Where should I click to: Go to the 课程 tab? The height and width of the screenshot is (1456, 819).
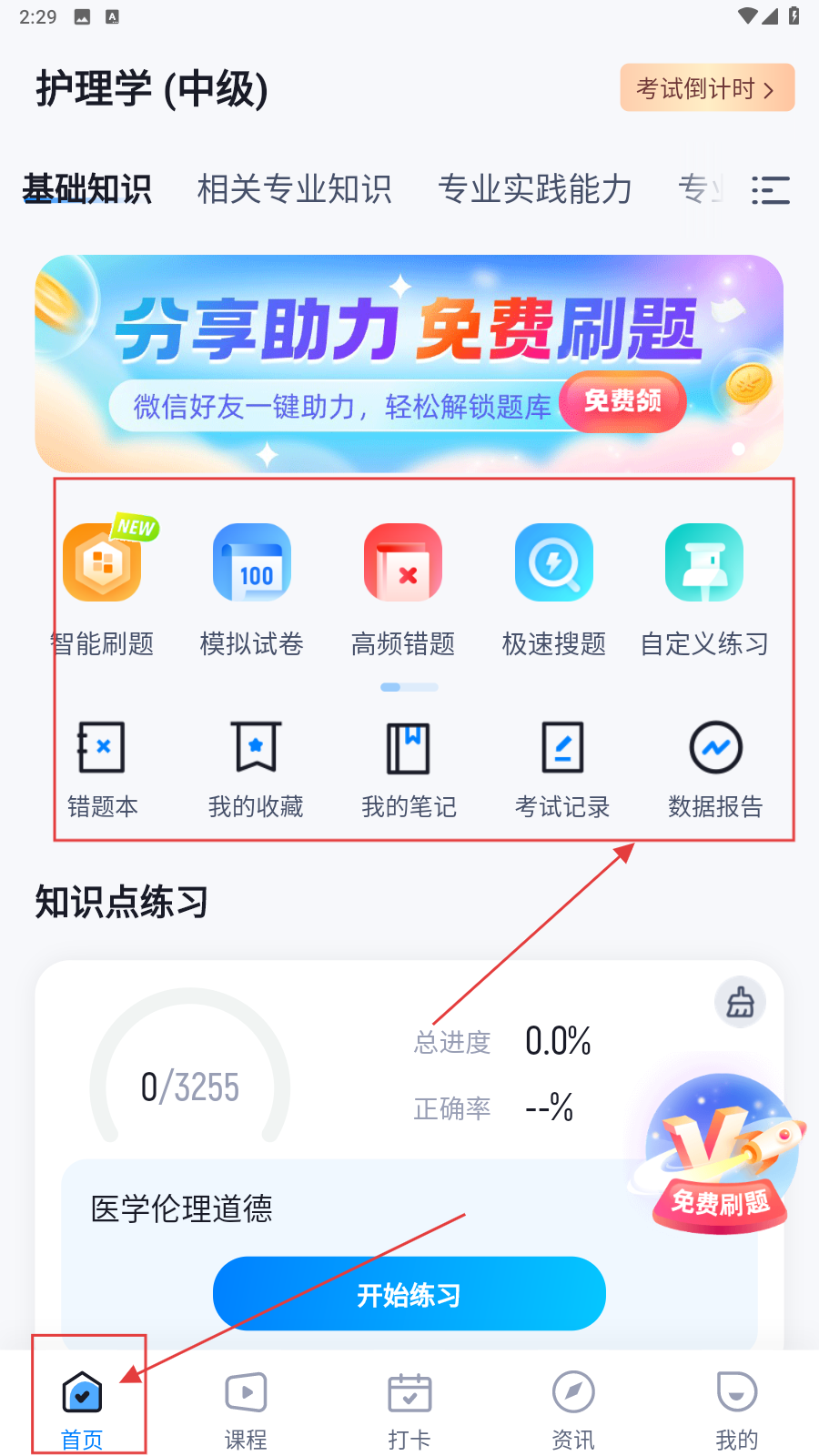246,1406
